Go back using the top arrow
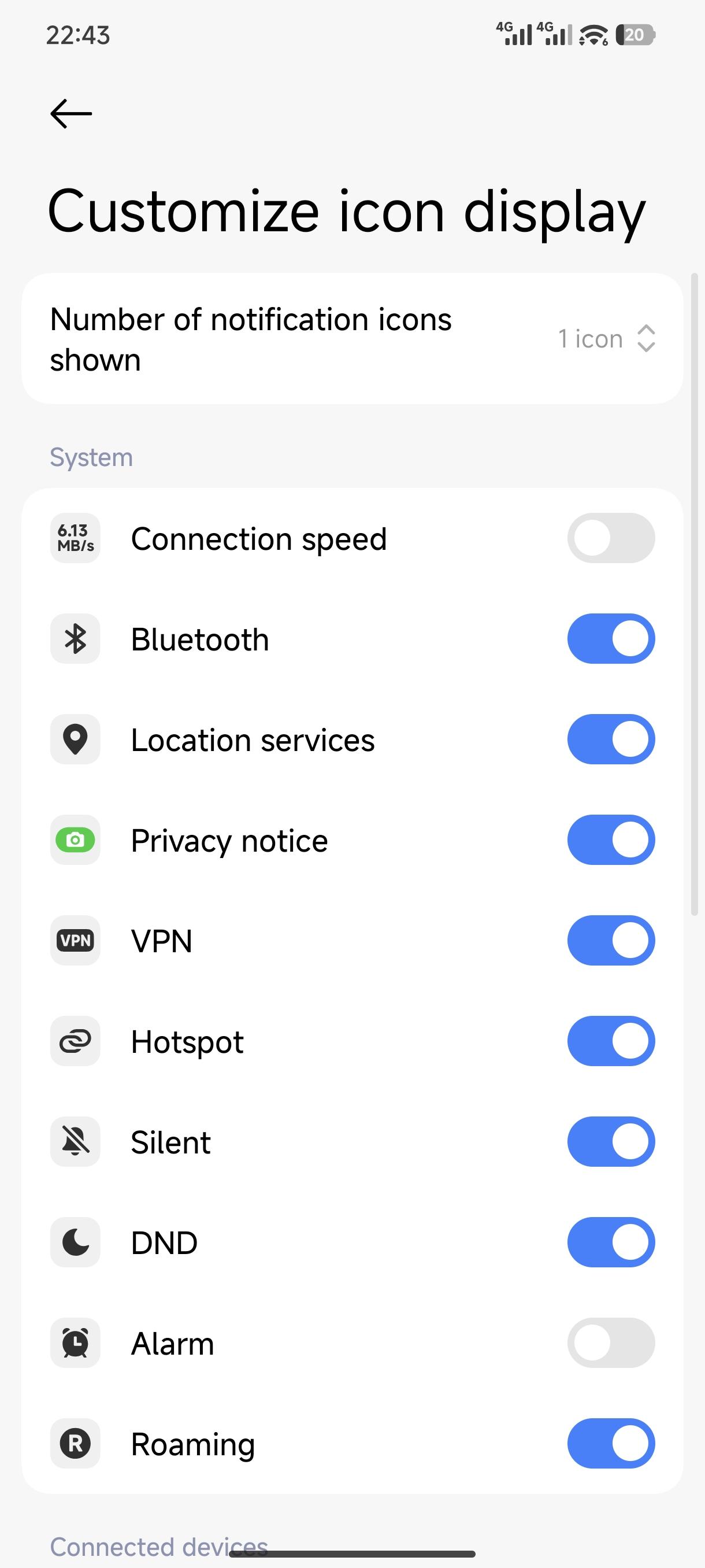Viewport: 705px width, 1568px height. [x=71, y=114]
